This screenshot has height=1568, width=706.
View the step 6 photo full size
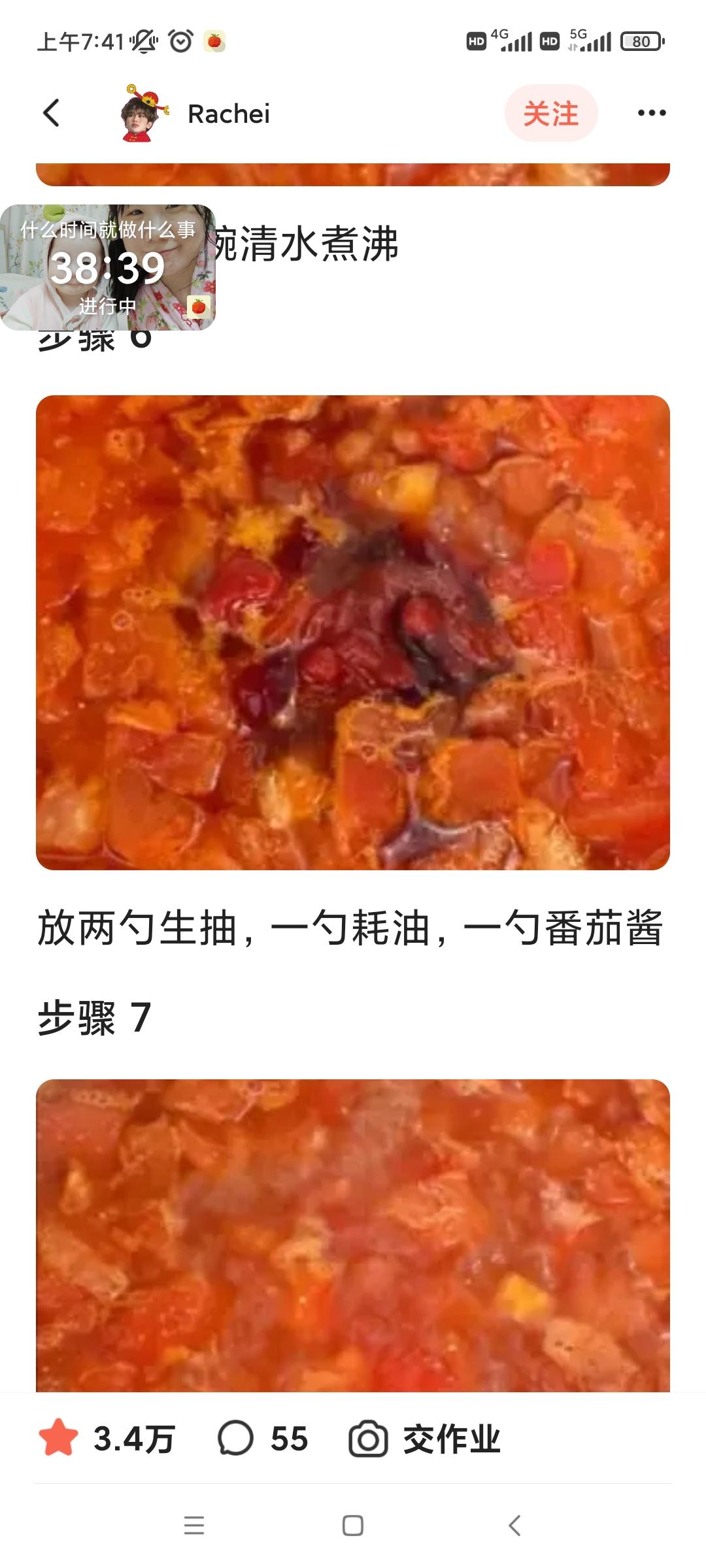point(353,632)
